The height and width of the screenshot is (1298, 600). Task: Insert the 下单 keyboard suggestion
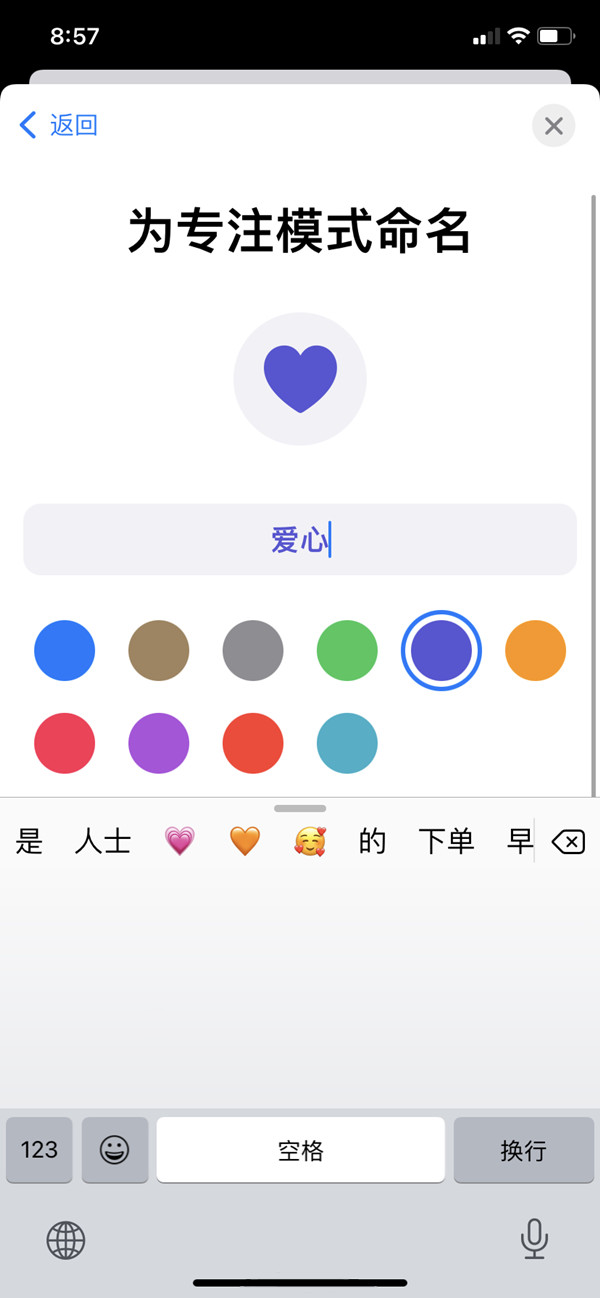[x=446, y=842]
